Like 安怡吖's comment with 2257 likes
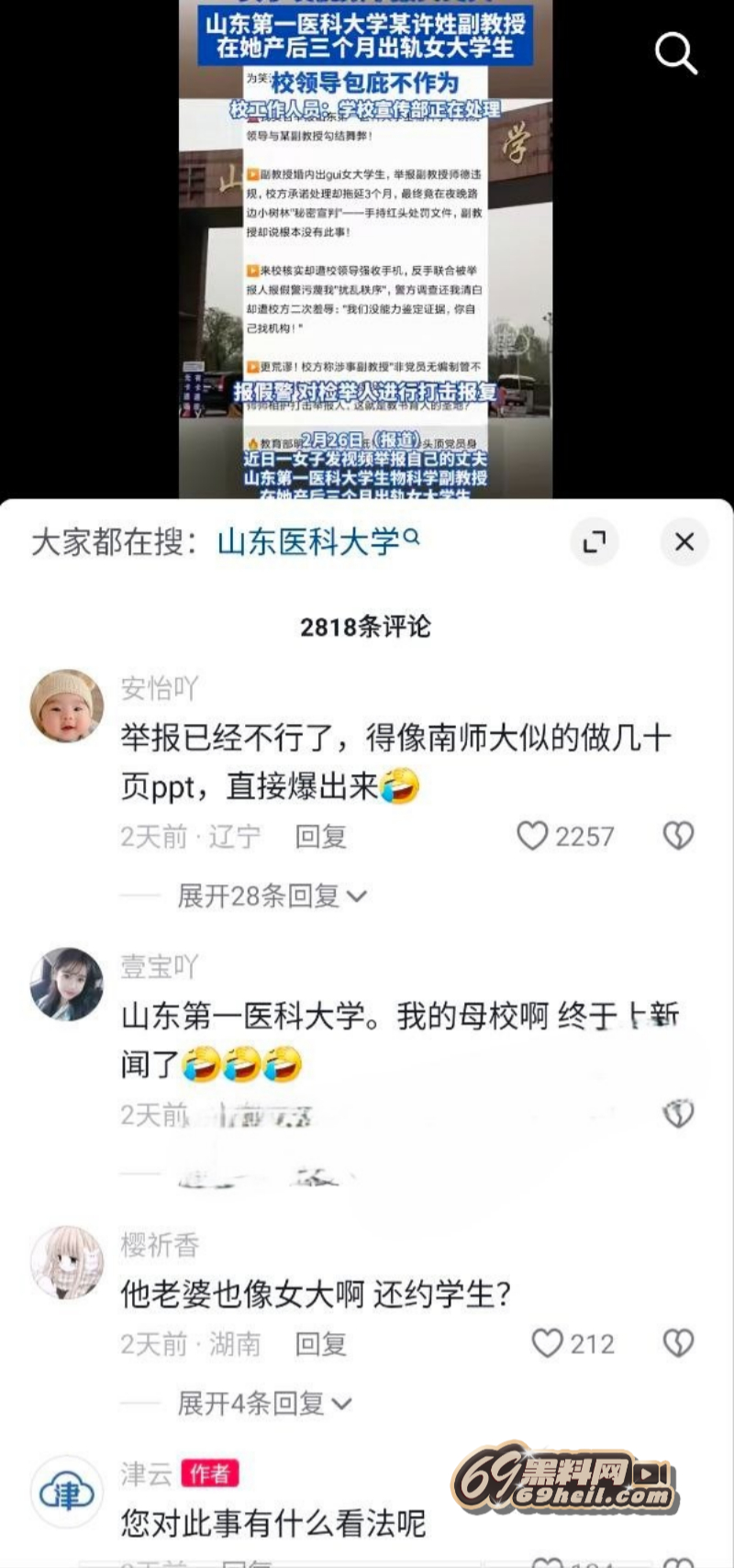The height and width of the screenshot is (1568, 734). coord(533,836)
